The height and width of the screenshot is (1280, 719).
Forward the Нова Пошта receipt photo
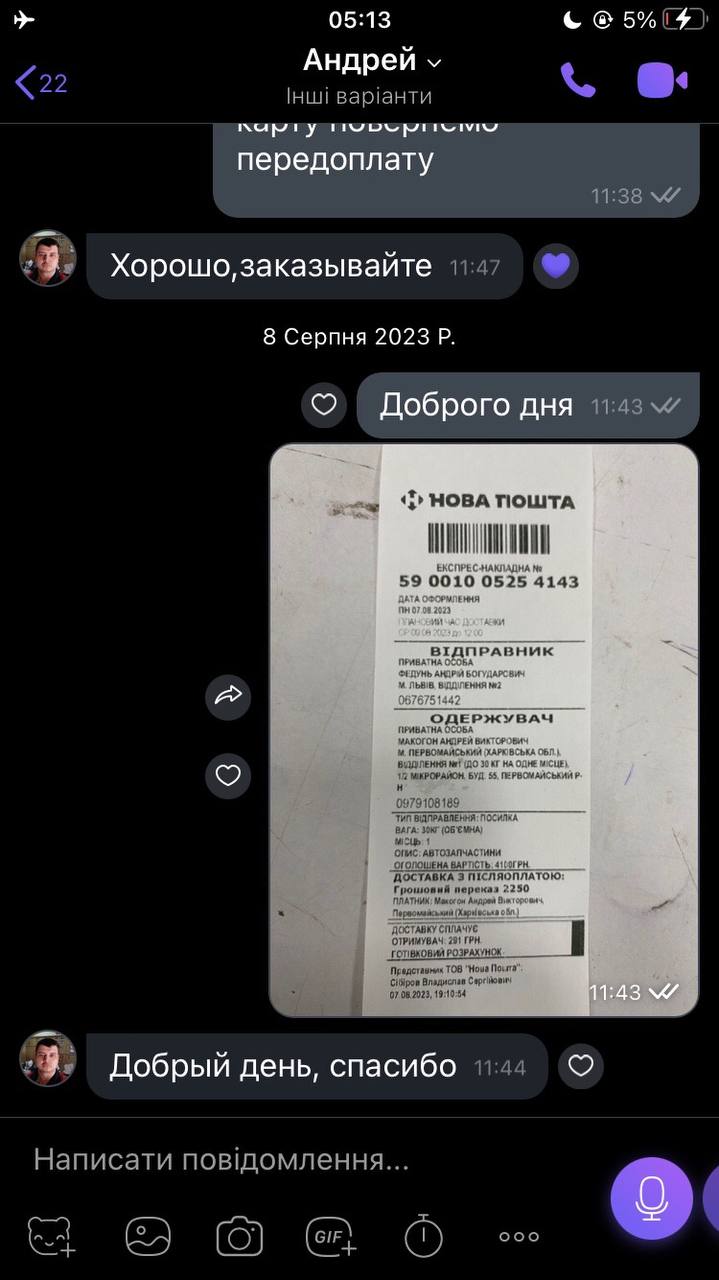[x=228, y=696]
